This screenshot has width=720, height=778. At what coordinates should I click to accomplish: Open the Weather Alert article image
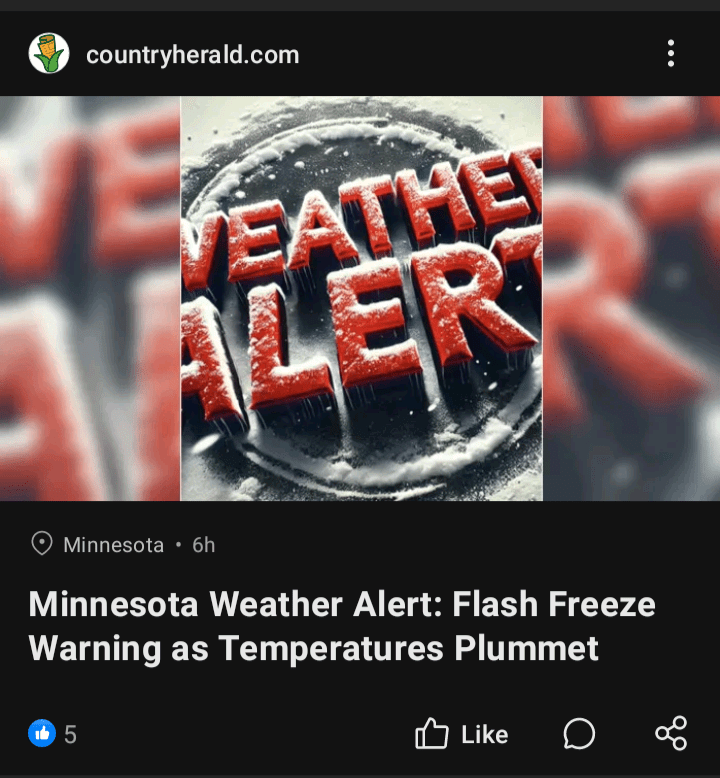pos(361,298)
